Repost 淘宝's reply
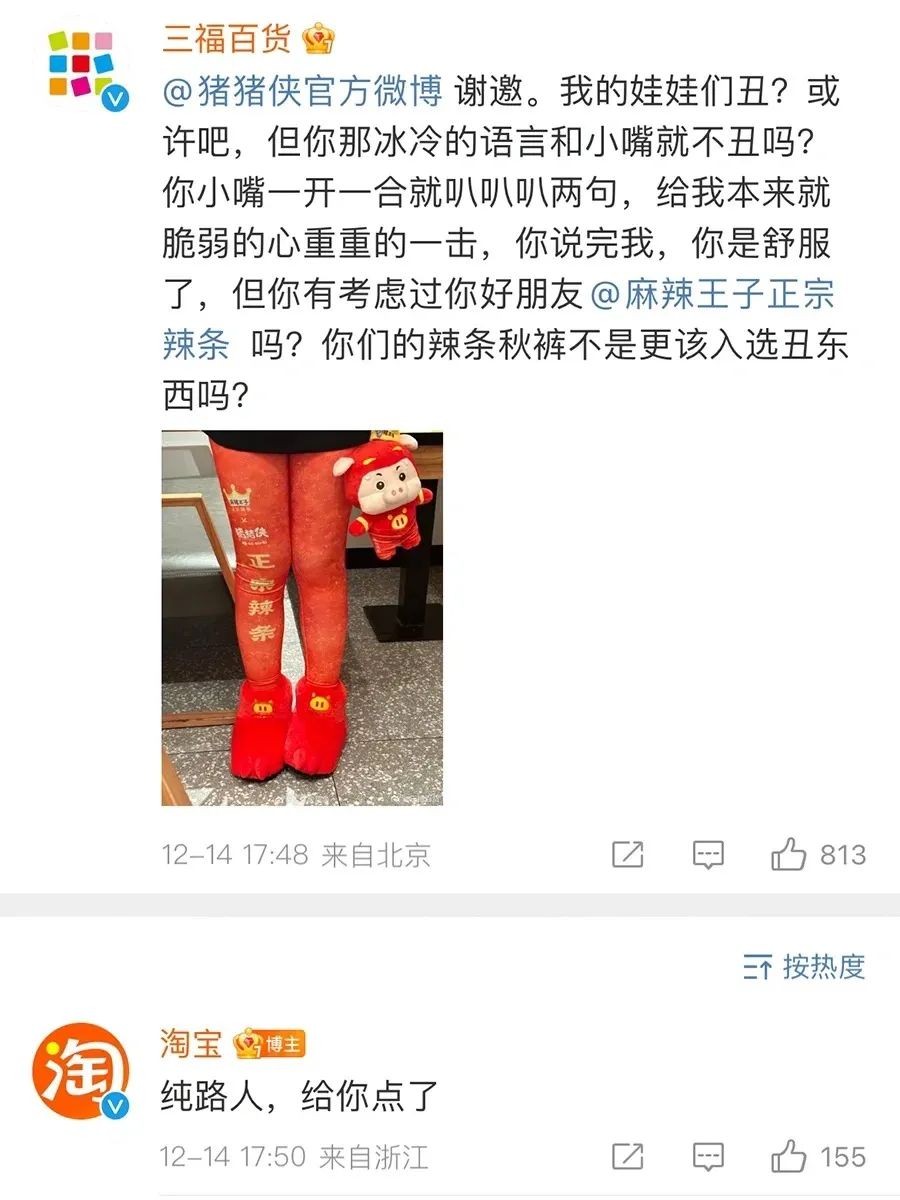 pos(627,1157)
